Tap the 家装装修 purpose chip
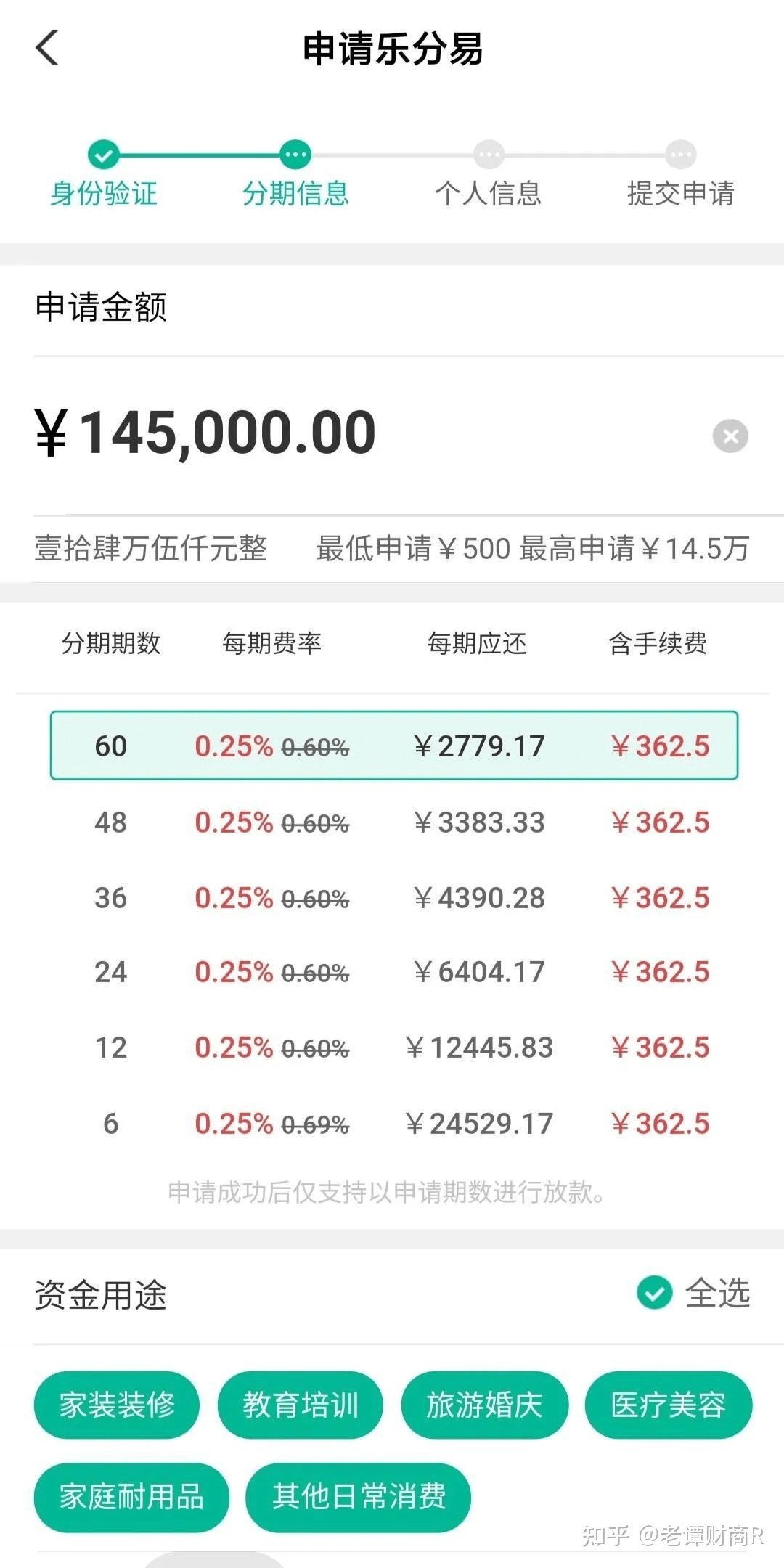This screenshot has height=1568, width=784. pyautogui.click(x=117, y=1405)
